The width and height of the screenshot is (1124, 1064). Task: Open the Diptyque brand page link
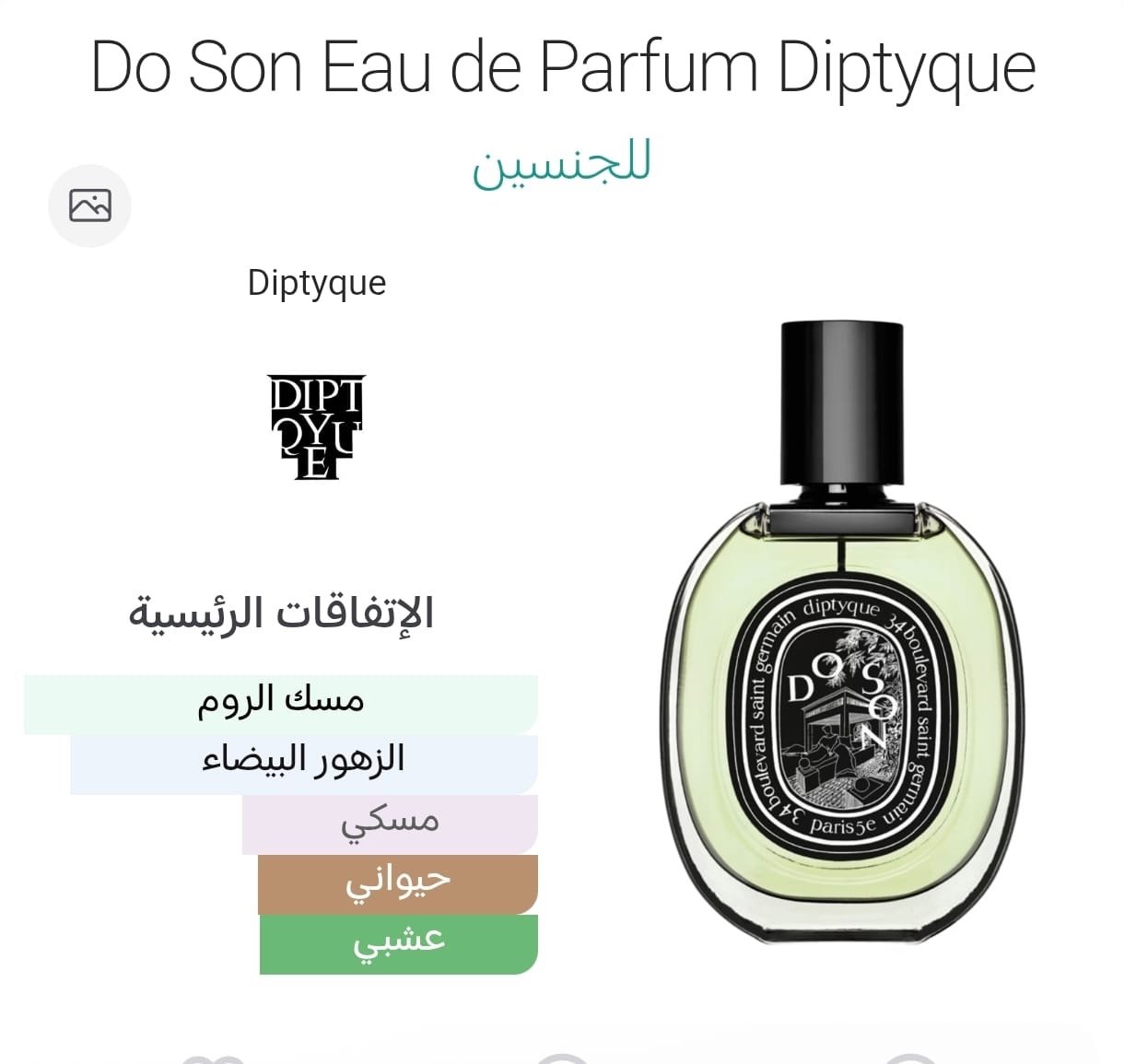(x=316, y=283)
